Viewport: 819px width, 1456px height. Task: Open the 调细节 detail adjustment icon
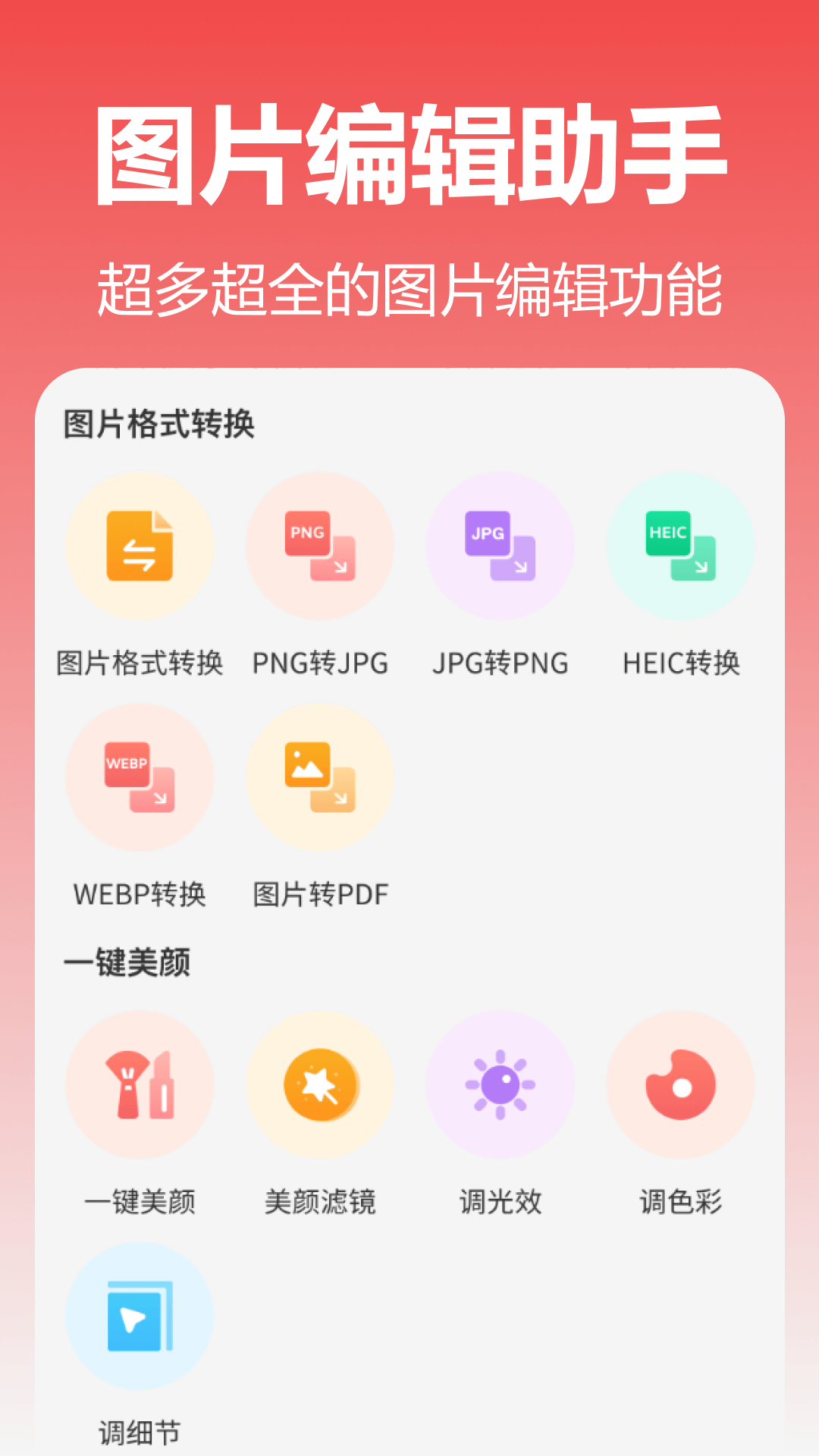point(140,1318)
